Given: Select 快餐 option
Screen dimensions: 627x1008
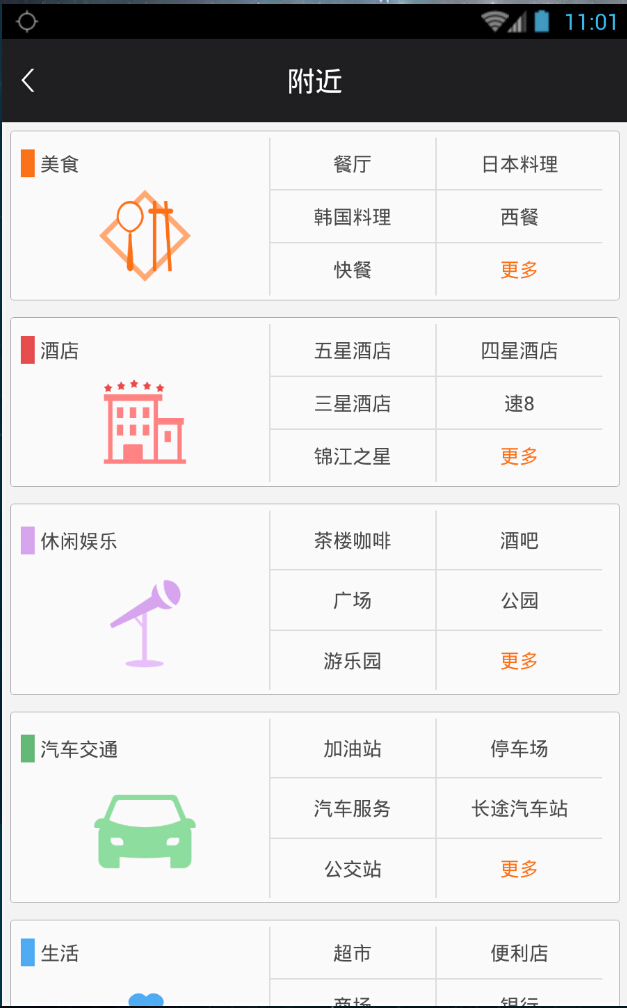Looking at the screenshot, I should coord(352,270).
